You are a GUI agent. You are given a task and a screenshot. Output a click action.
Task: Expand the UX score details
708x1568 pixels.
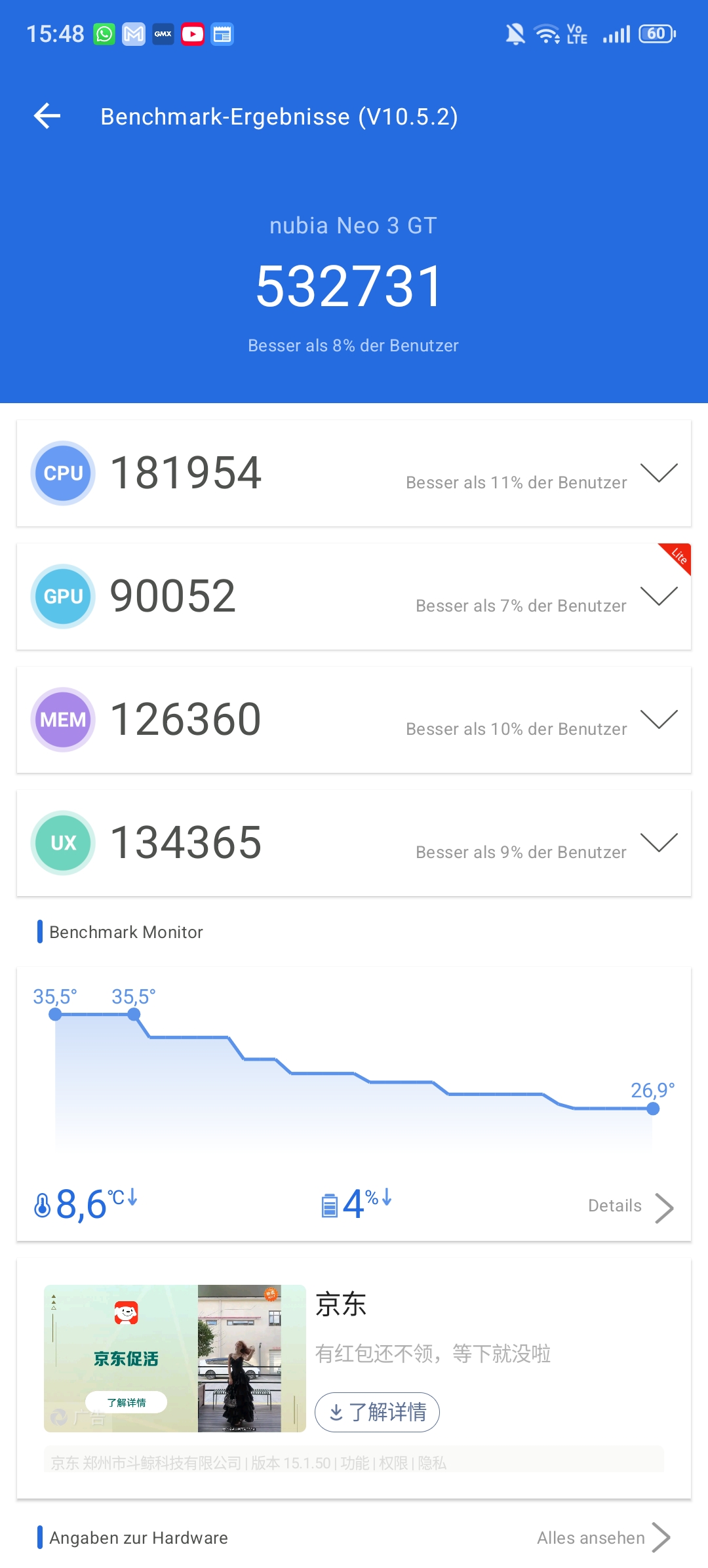658,842
